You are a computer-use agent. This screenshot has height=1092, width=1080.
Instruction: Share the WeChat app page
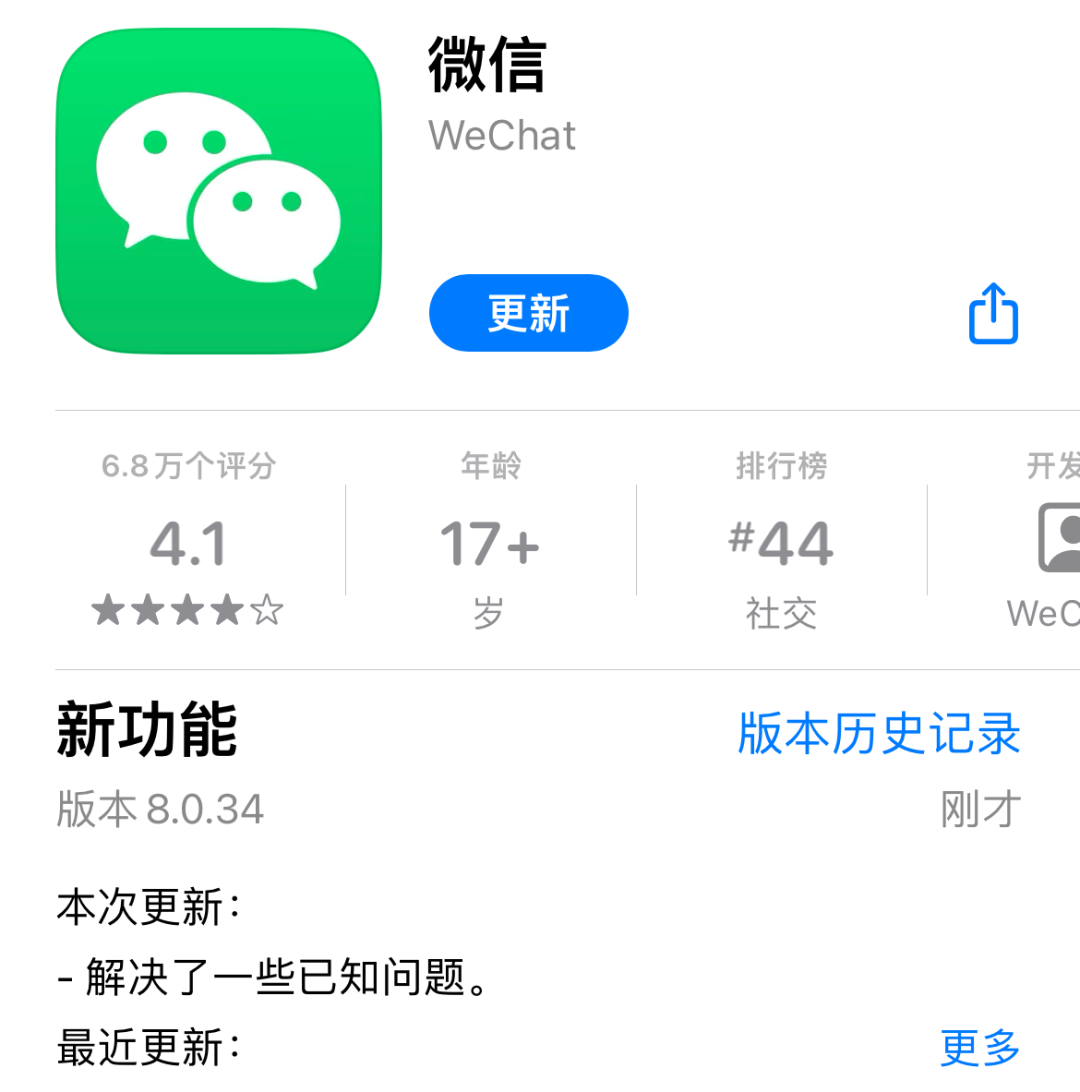pyautogui.click(x=993, y=314)
